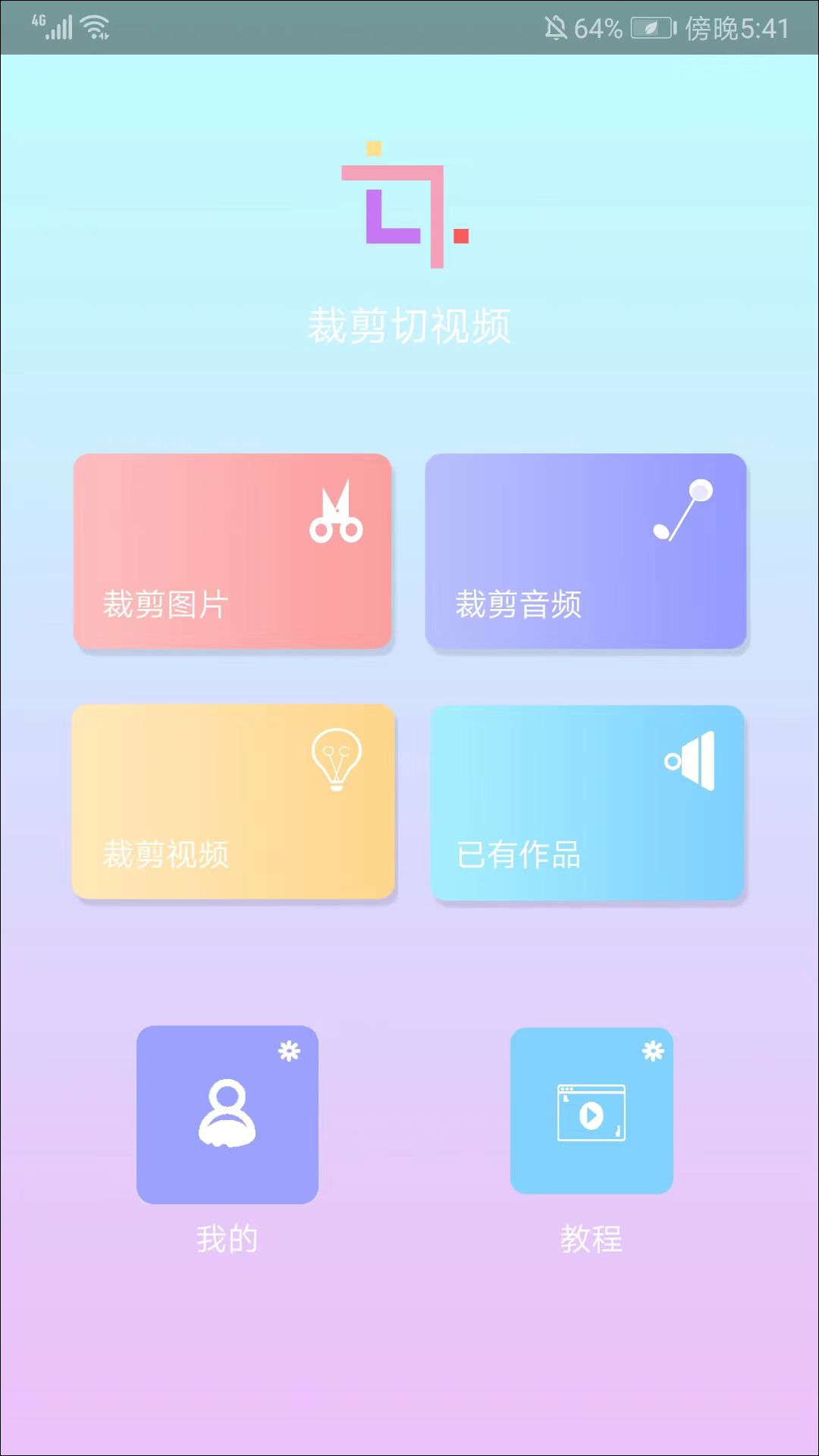This screenshot has width=819, height=1456.
Task: Select the 裁剪音频 audio trimming card
Action: (585, 551)
